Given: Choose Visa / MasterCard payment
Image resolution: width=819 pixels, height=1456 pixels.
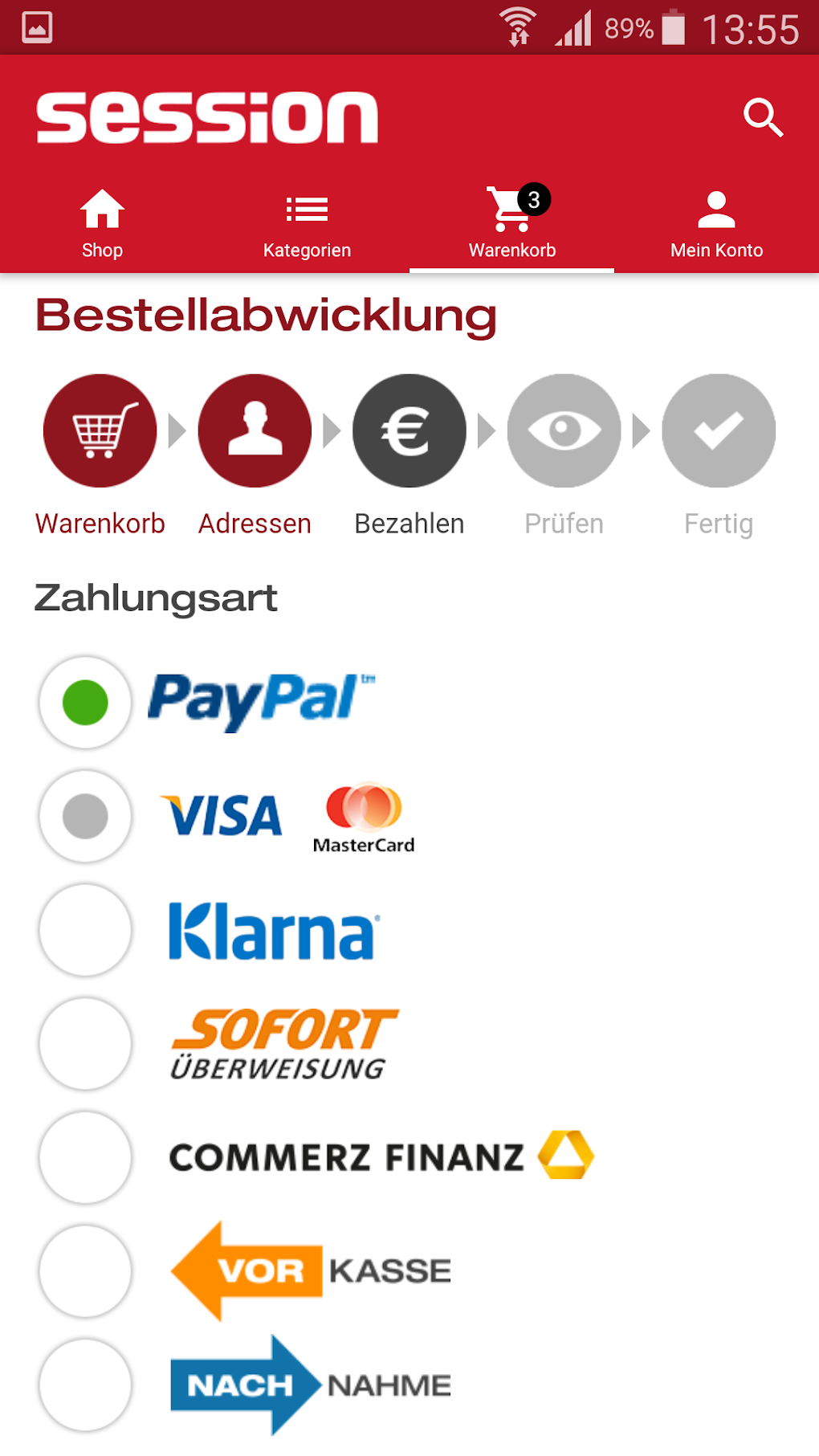Looking at the screenshot, I should [x=85, y=816].
